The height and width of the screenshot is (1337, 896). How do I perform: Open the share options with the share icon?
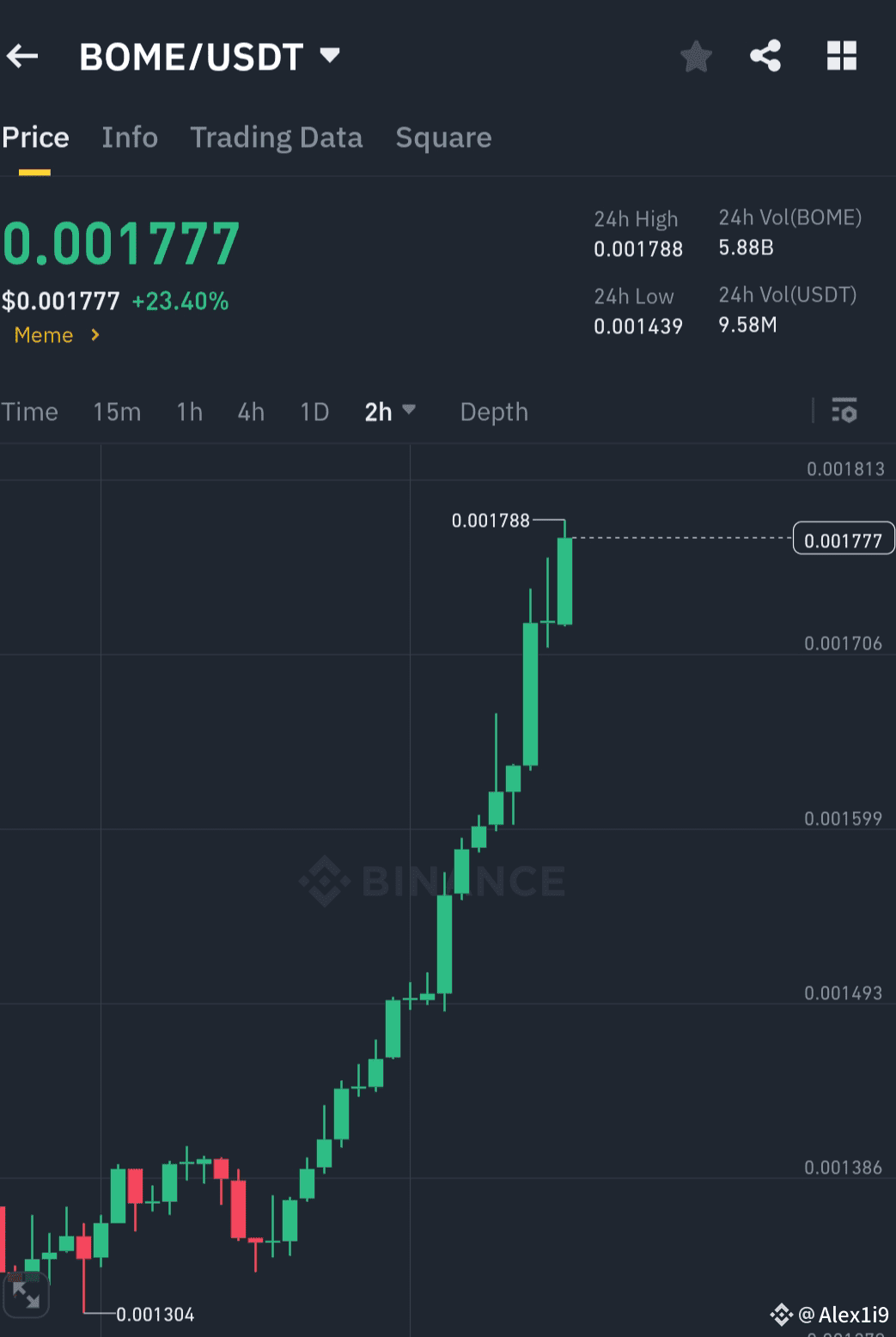(x=765, y=56)
